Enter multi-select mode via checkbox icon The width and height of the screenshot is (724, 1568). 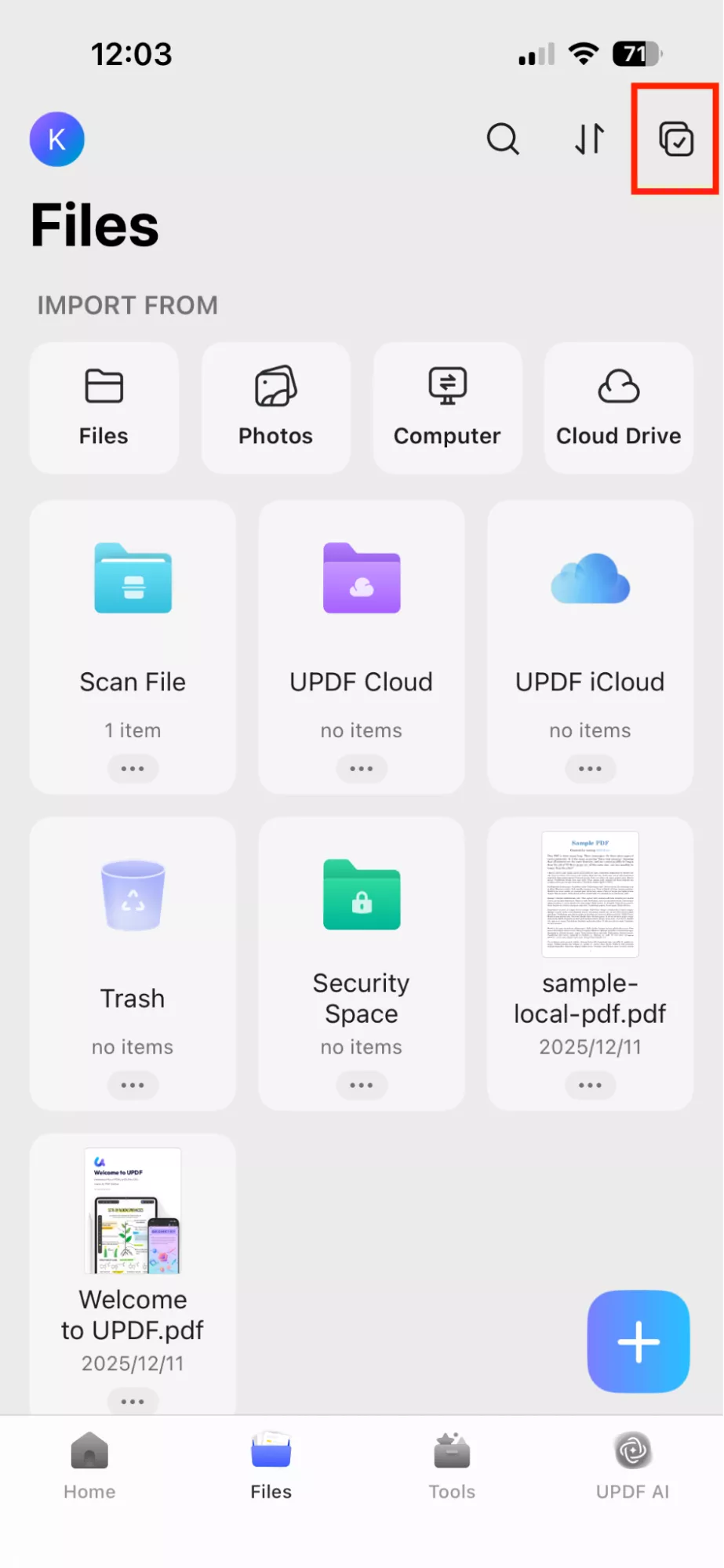[675, 140]
